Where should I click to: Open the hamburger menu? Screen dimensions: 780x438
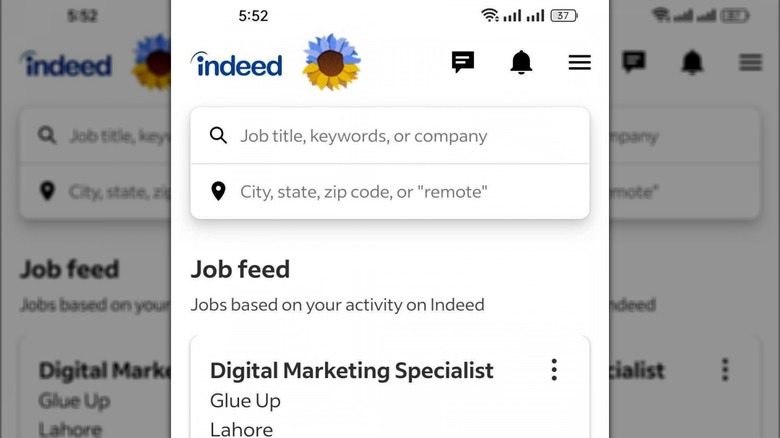tap(579, 63)
